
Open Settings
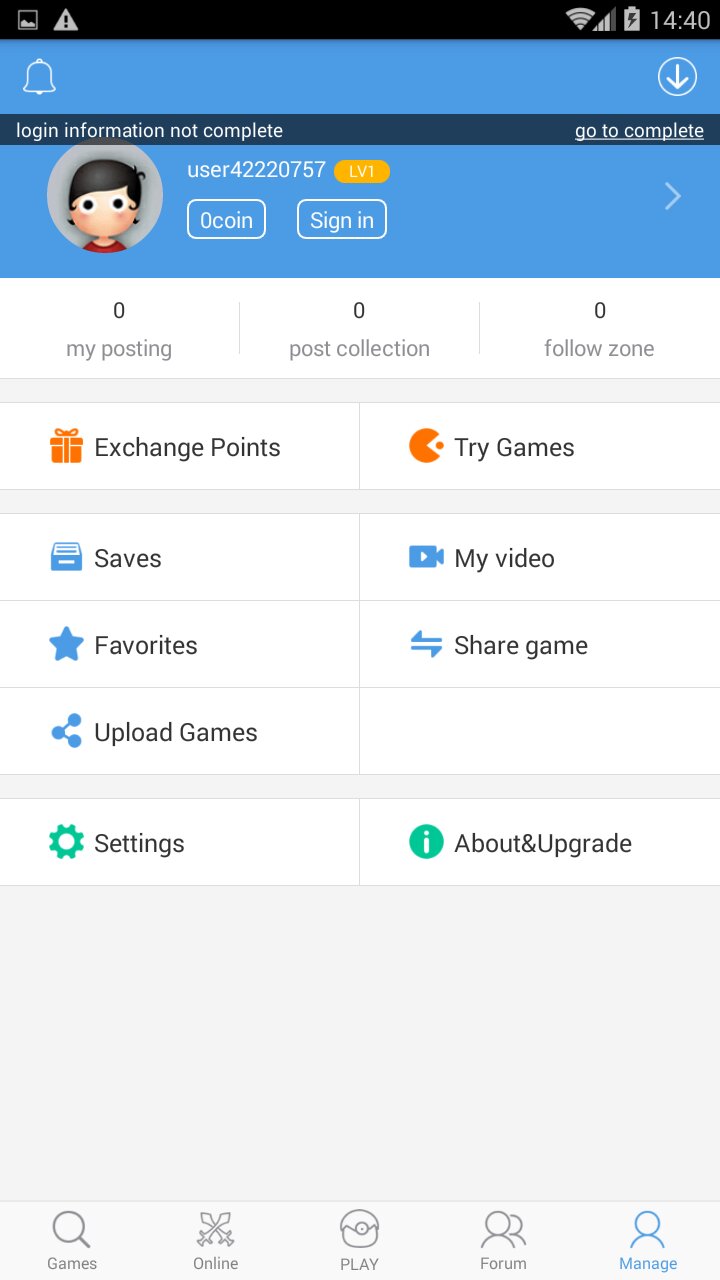click(x=179, y=842)
